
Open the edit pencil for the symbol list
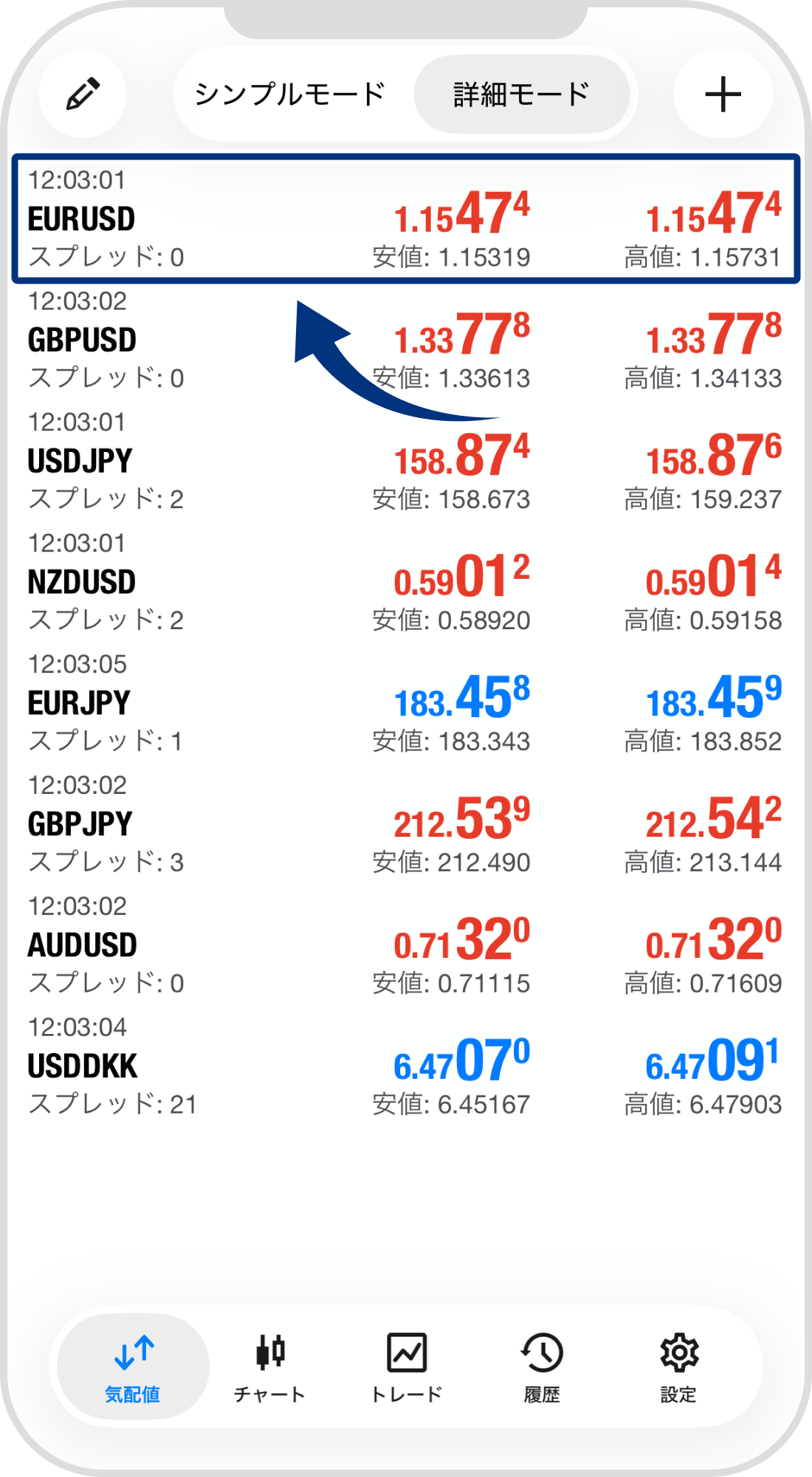point(83,95)
